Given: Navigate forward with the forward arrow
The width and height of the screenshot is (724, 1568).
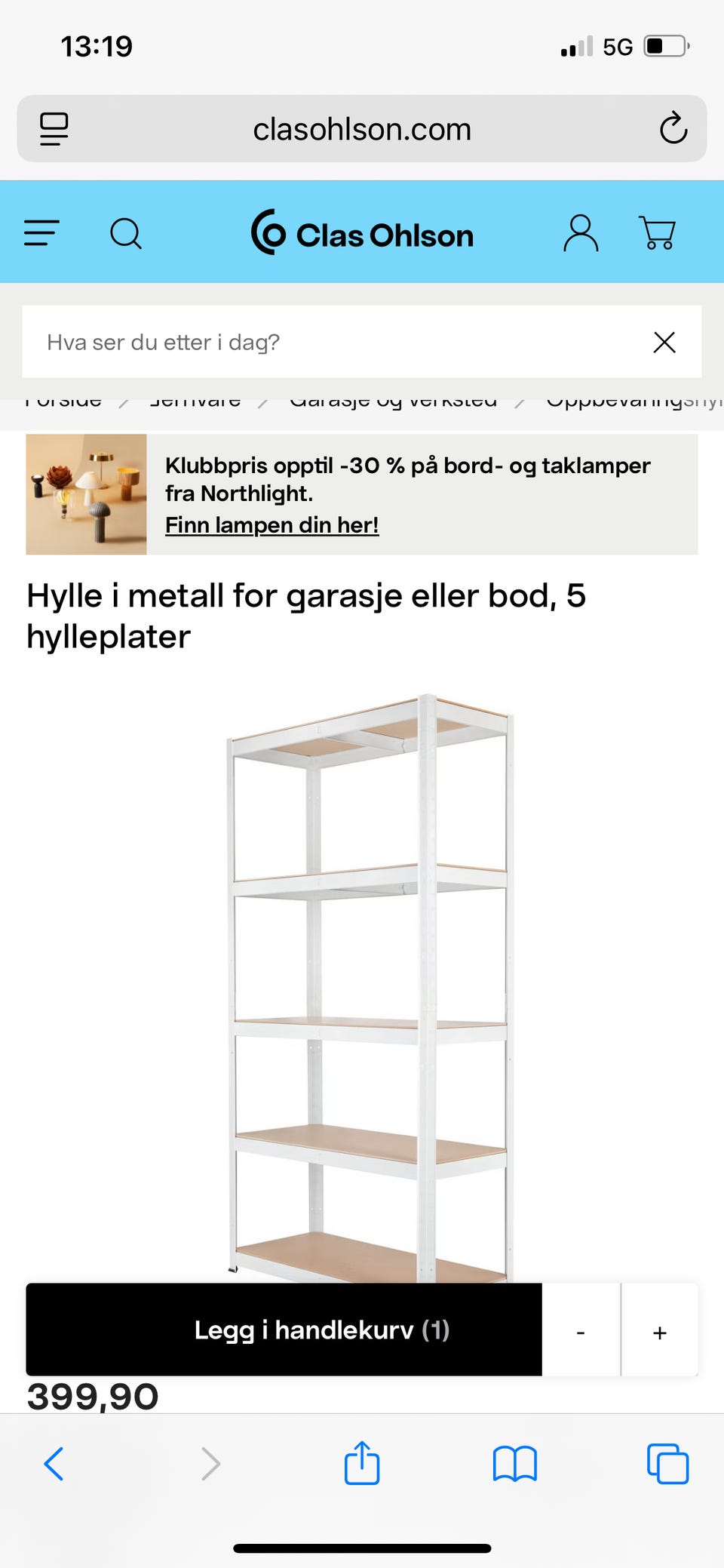Looking at the screenshot, I should click(210, 1462).
